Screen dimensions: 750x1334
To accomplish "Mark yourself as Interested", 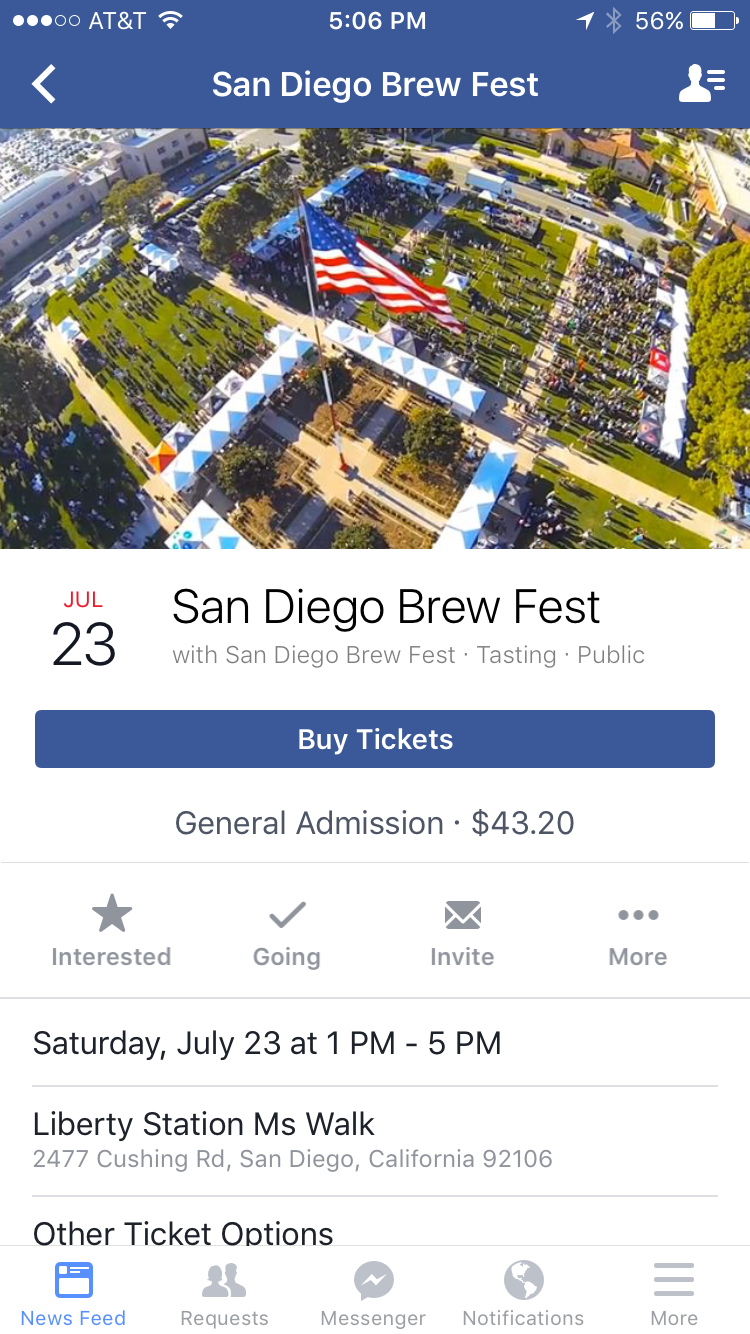I will [111, 932].
